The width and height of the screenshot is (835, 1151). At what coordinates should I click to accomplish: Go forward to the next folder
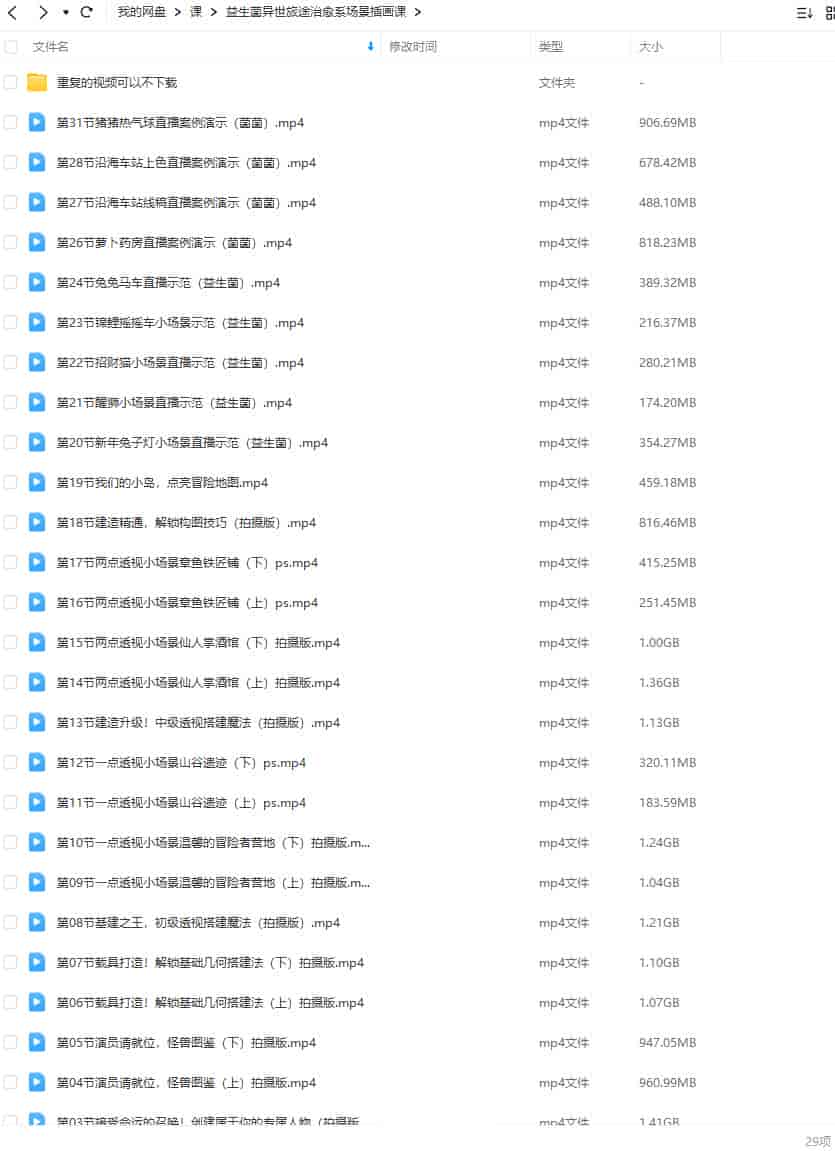42,12
